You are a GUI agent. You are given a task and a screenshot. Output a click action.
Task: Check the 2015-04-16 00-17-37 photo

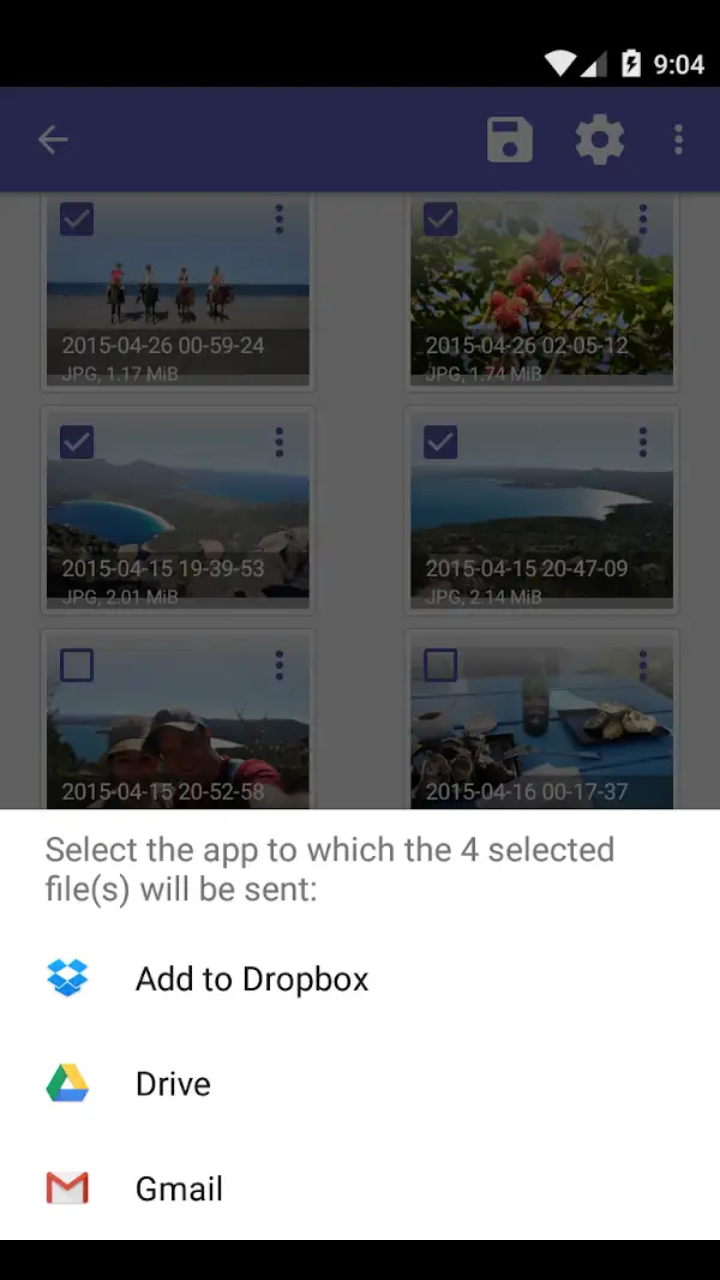click(441, 665)
